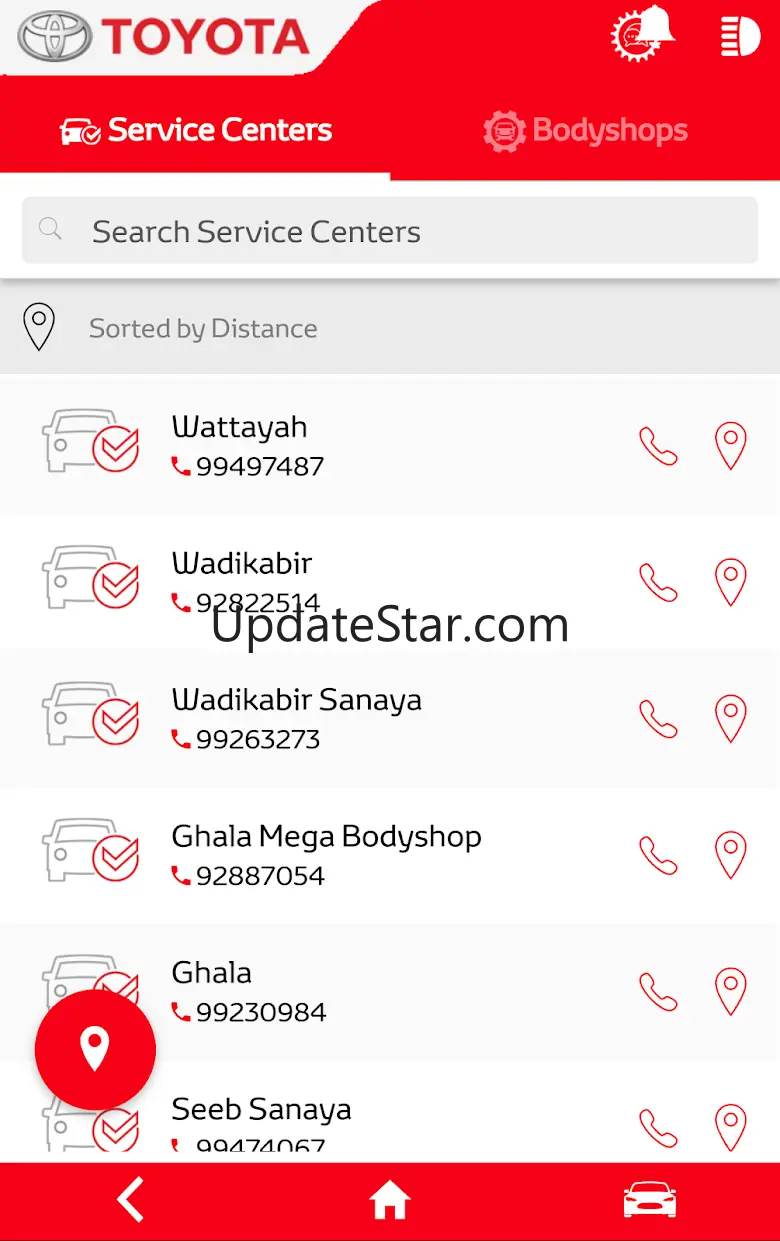Open the Wadikabir Sanaya row
Image resolution: width=780 pixels, height=1241 pixels.
pos(390,718)
